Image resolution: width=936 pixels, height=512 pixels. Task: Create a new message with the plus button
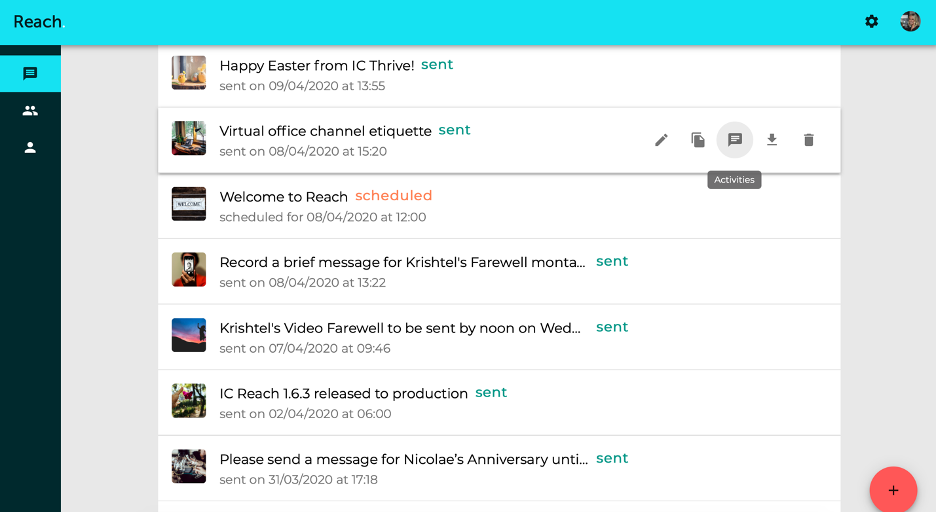point(893,490)
